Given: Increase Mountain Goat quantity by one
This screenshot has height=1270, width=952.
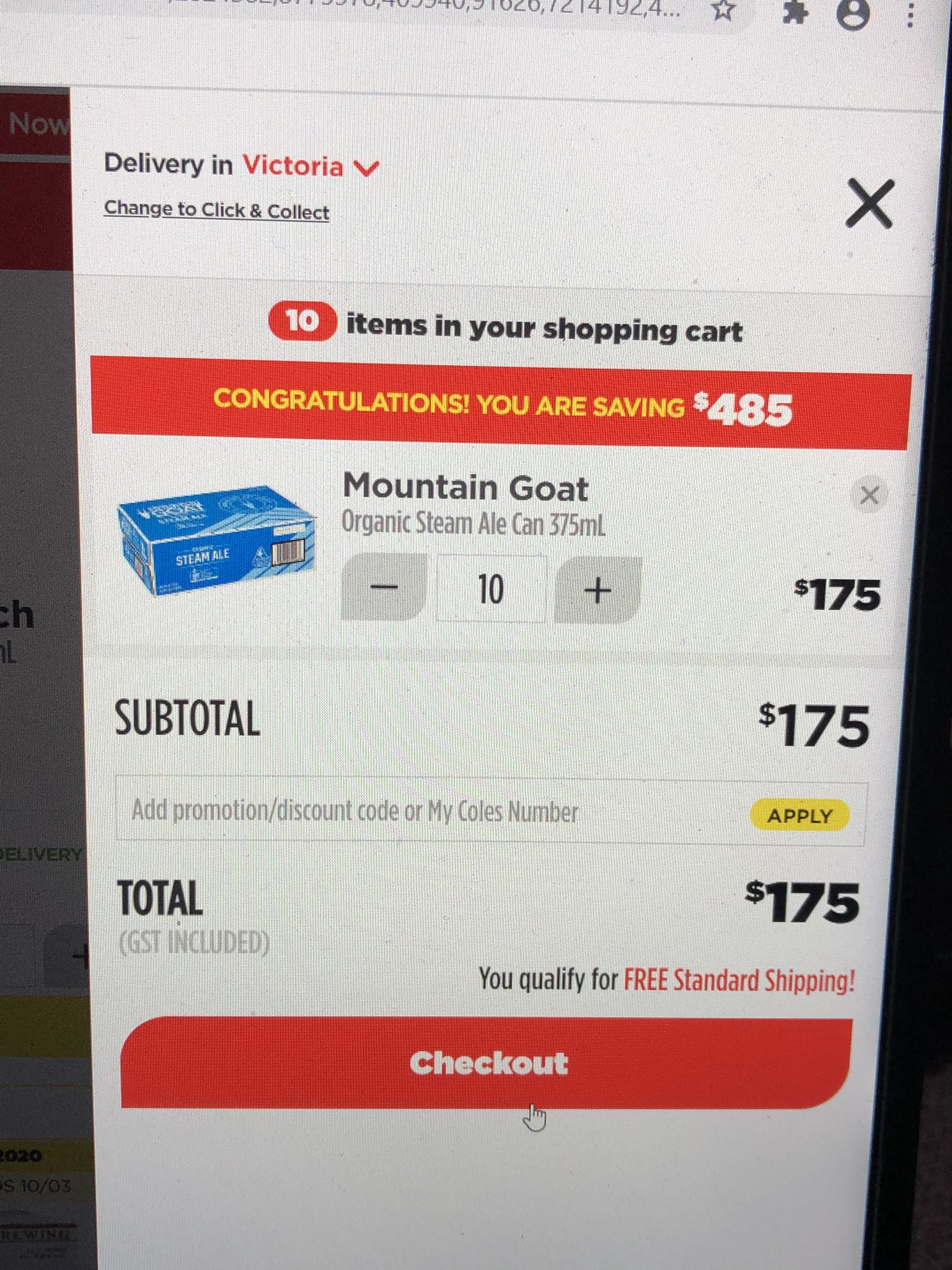Looking at the screenshot, I should (597, 590).
